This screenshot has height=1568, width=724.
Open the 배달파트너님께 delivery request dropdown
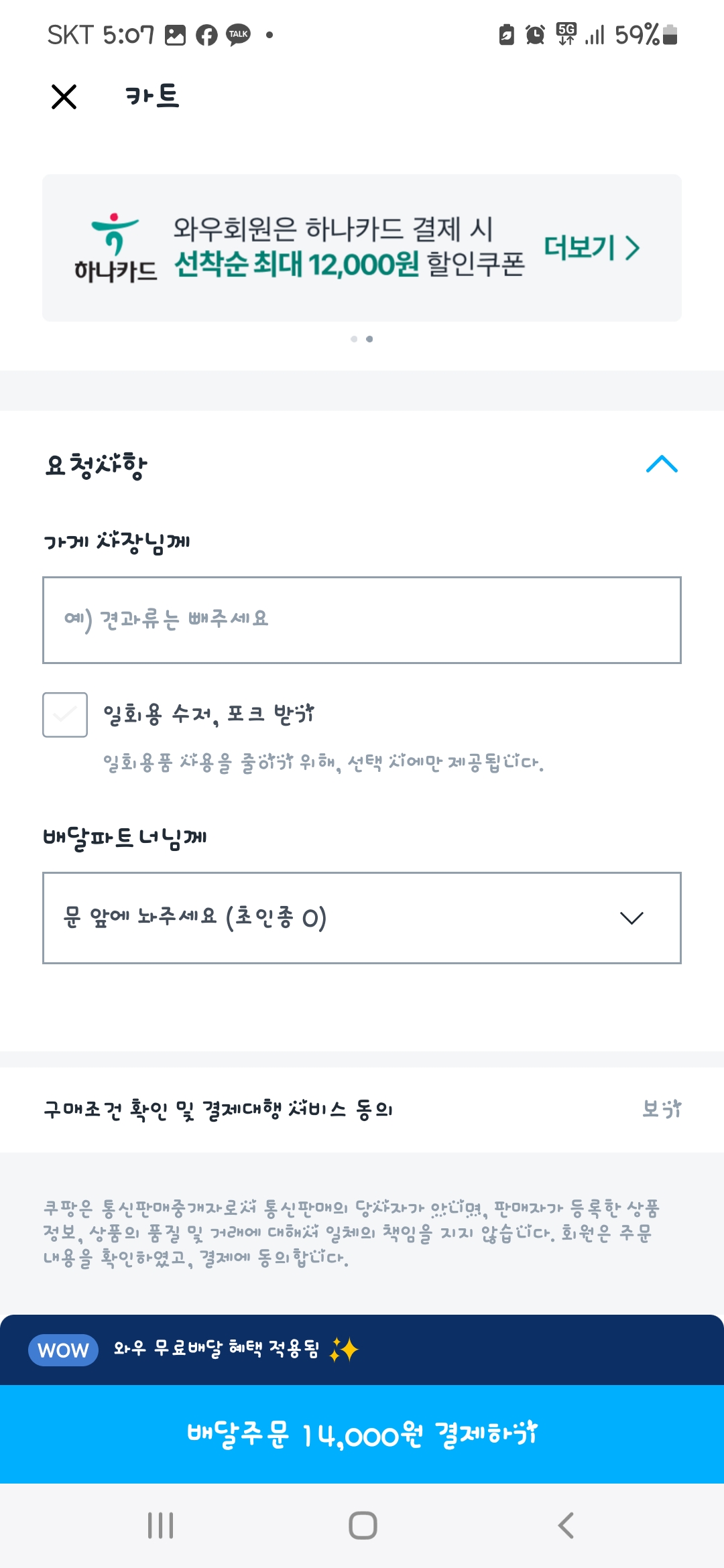362,918
